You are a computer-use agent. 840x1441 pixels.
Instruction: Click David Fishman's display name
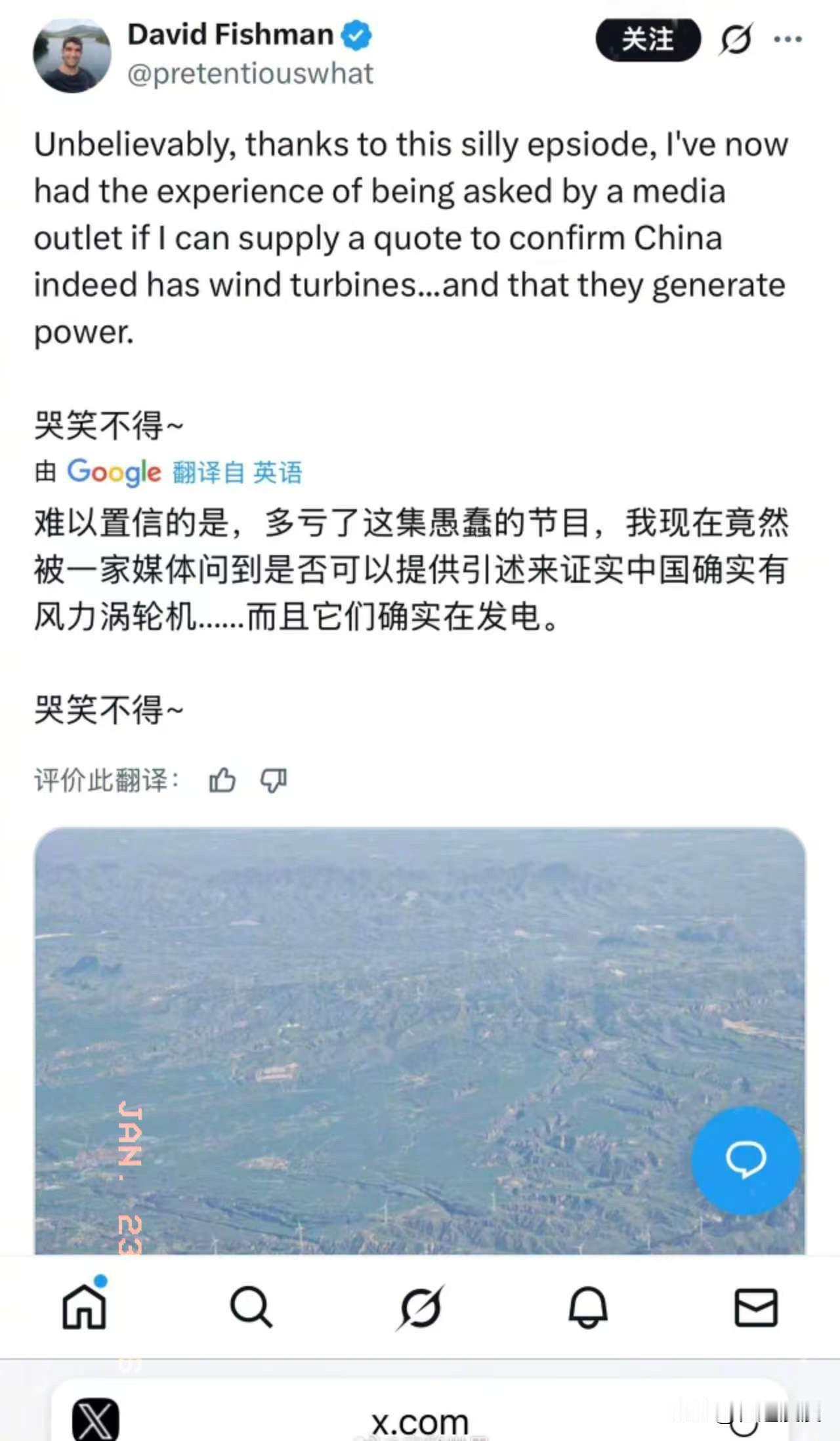coord(230,34)
